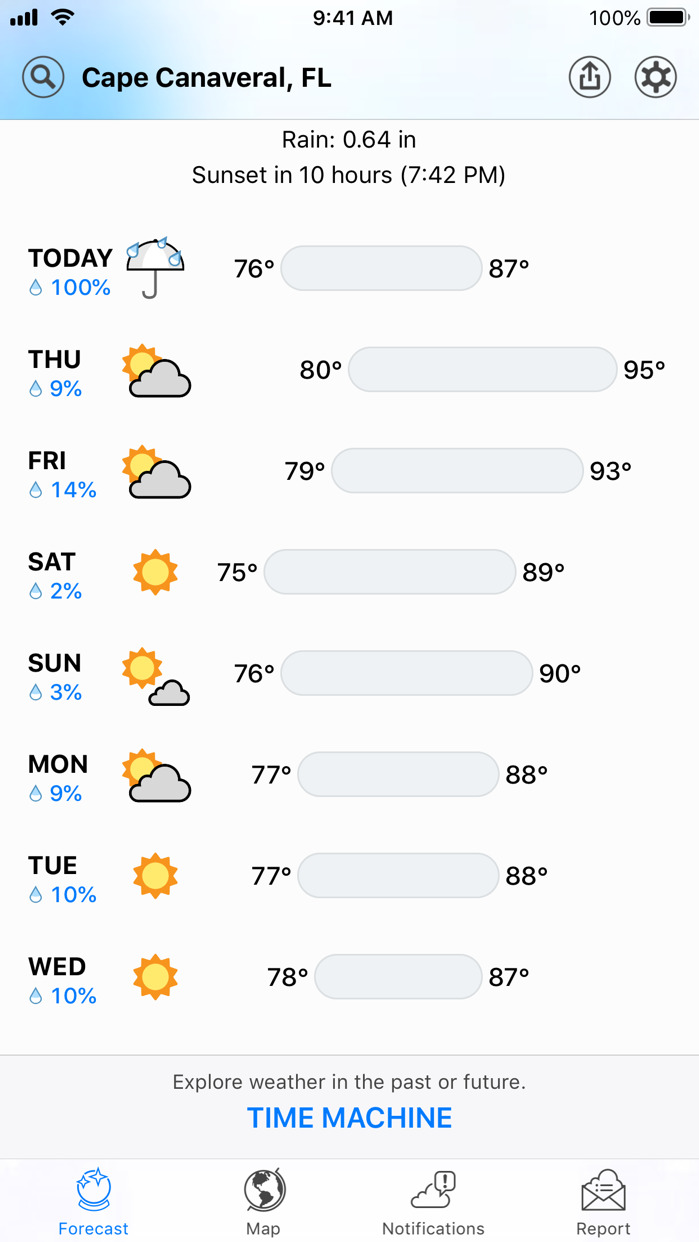Show Monday's forecast details
This screenshot has width=699, height=1242.
tap(349, 775)
